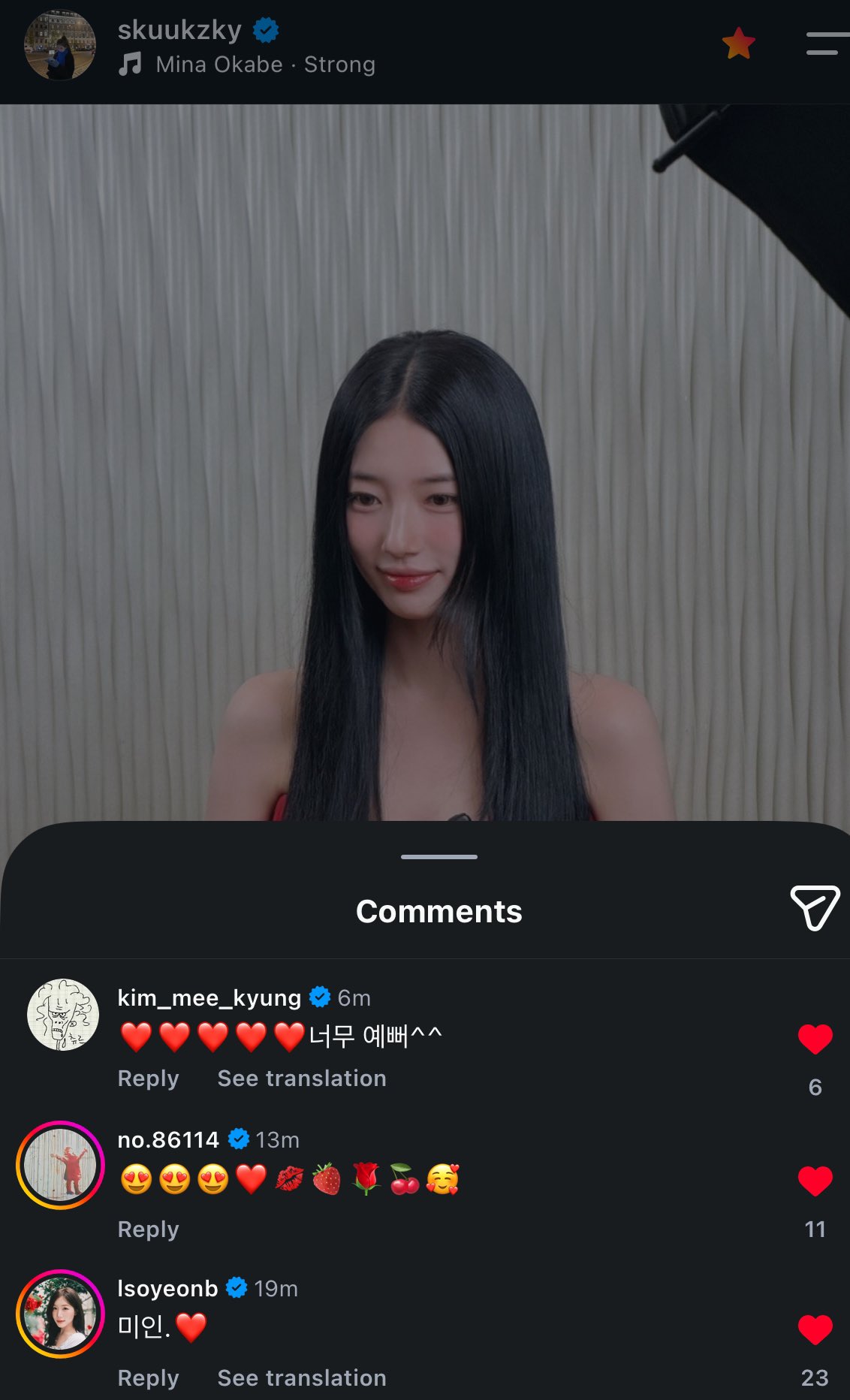
Task: Reply to kim_mee_kyung's comment
Action: pos(149,1079)
